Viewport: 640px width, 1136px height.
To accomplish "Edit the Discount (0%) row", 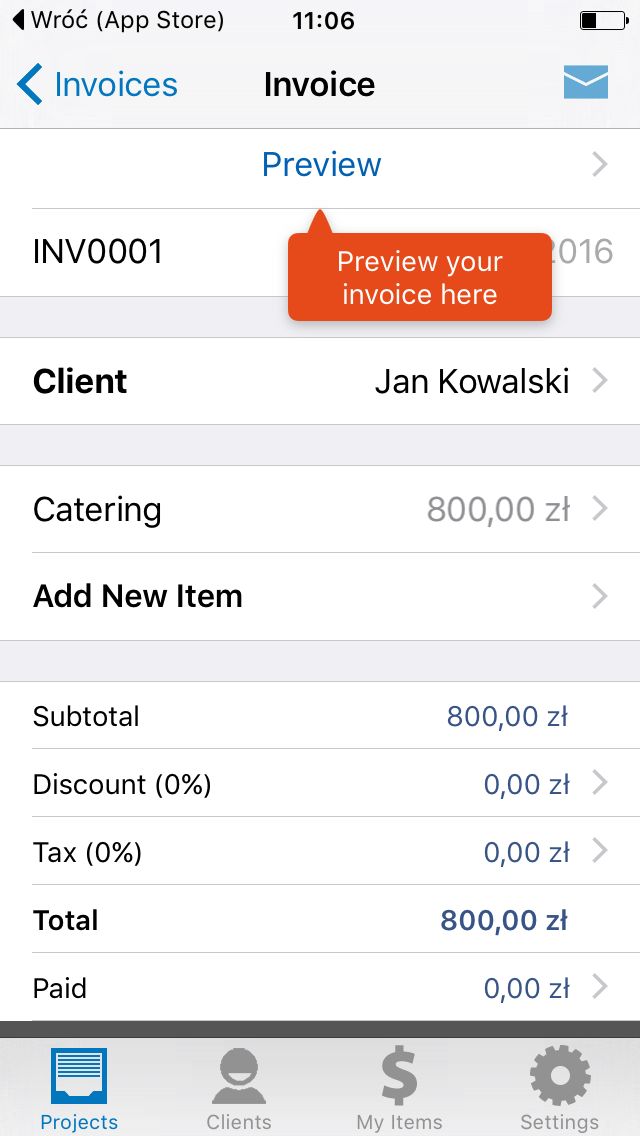I will (320, 783).
